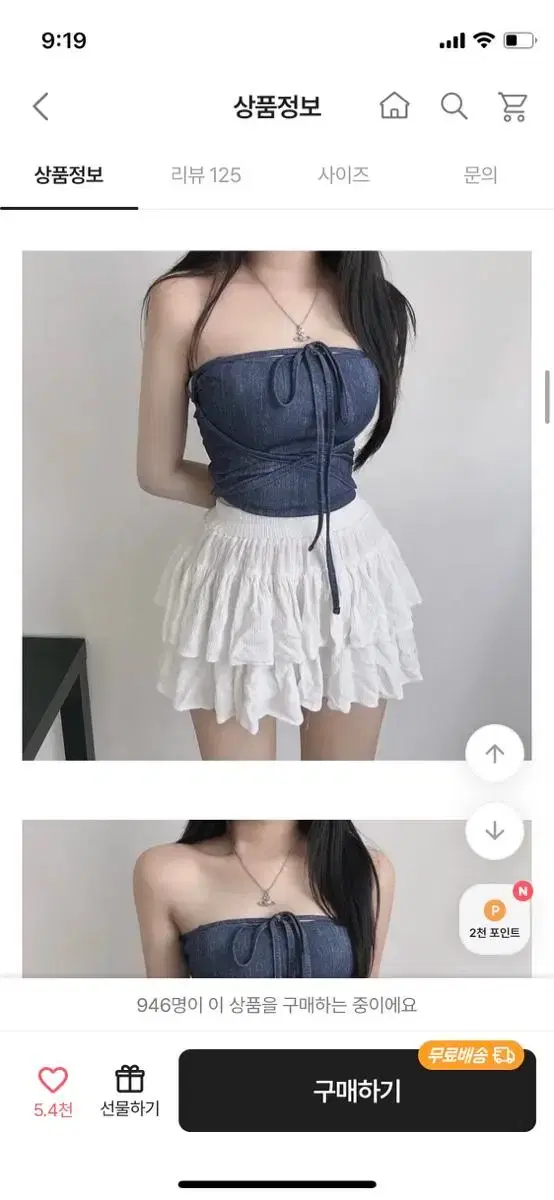Open the shopping cart

pyautogui.click(x=513, y=106)
